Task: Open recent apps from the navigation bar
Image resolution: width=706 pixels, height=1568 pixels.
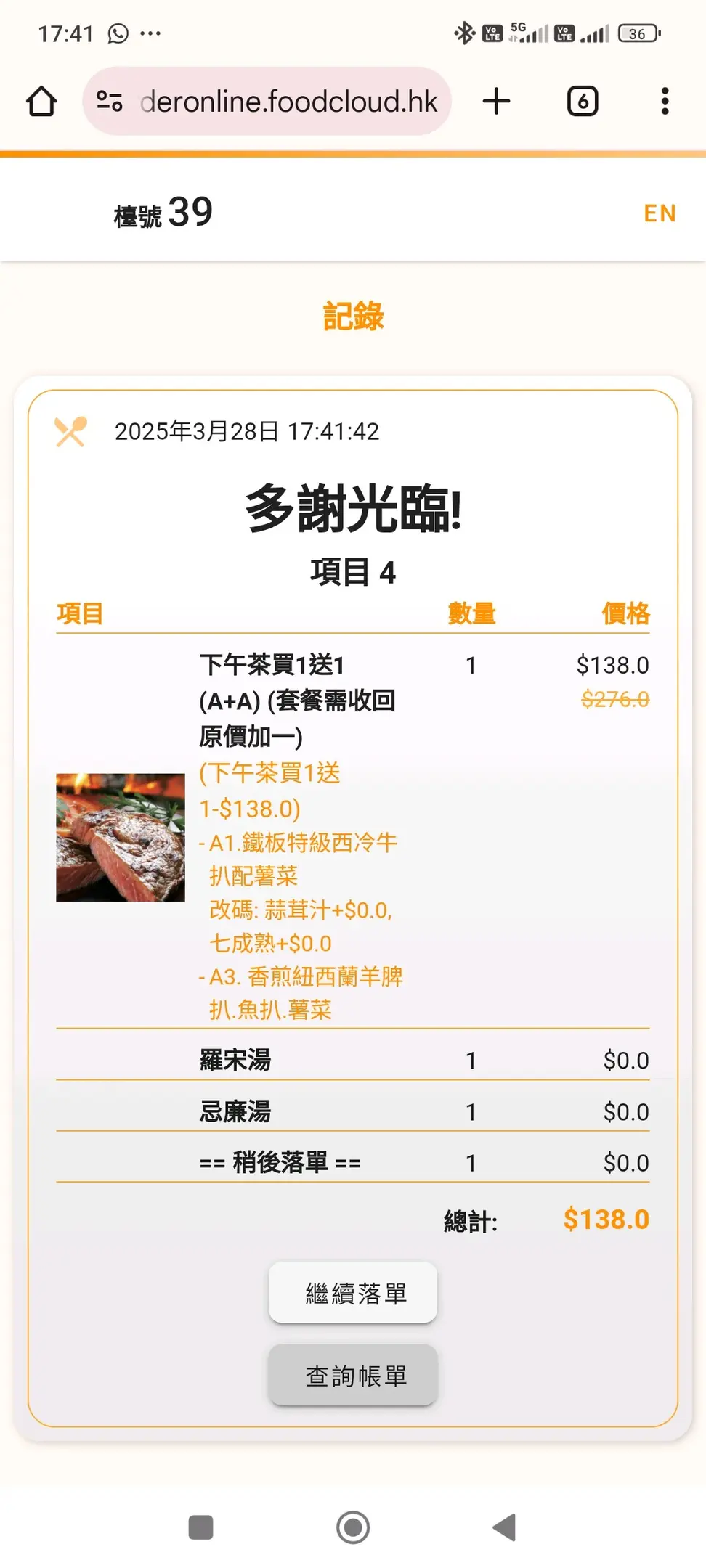Action: [200, 1527]
